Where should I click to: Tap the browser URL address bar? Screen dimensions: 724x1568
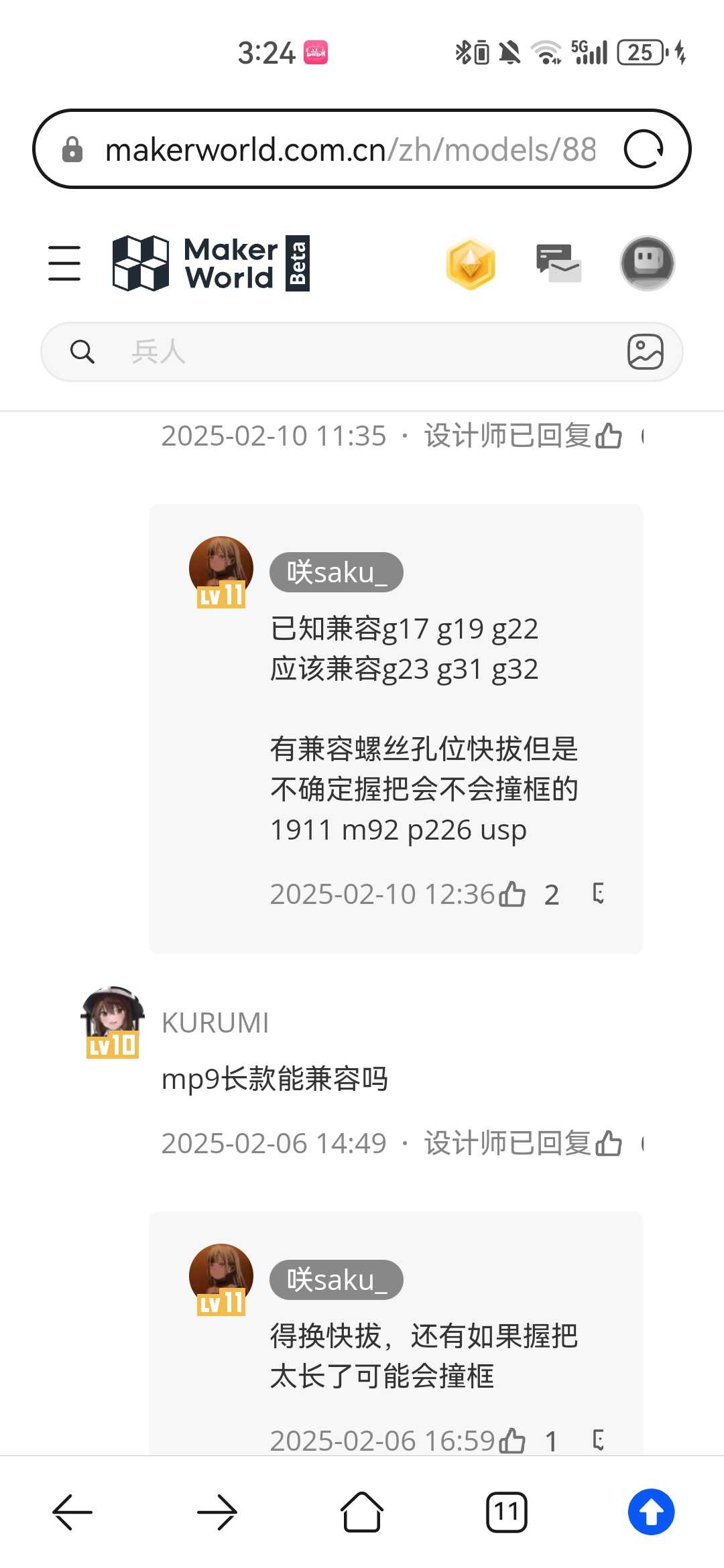349,149
